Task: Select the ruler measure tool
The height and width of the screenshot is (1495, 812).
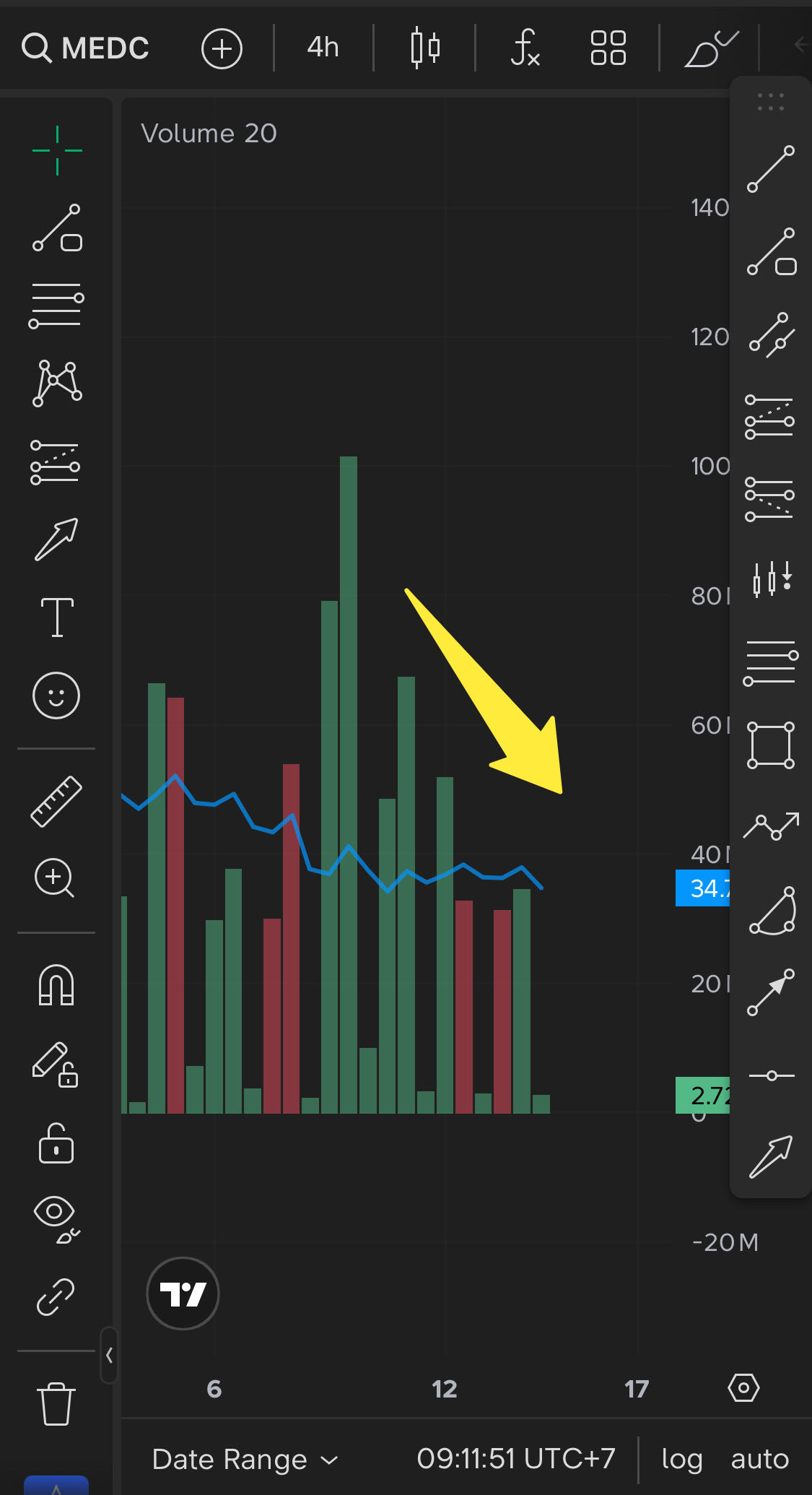Action: click(x=56, y=801)
